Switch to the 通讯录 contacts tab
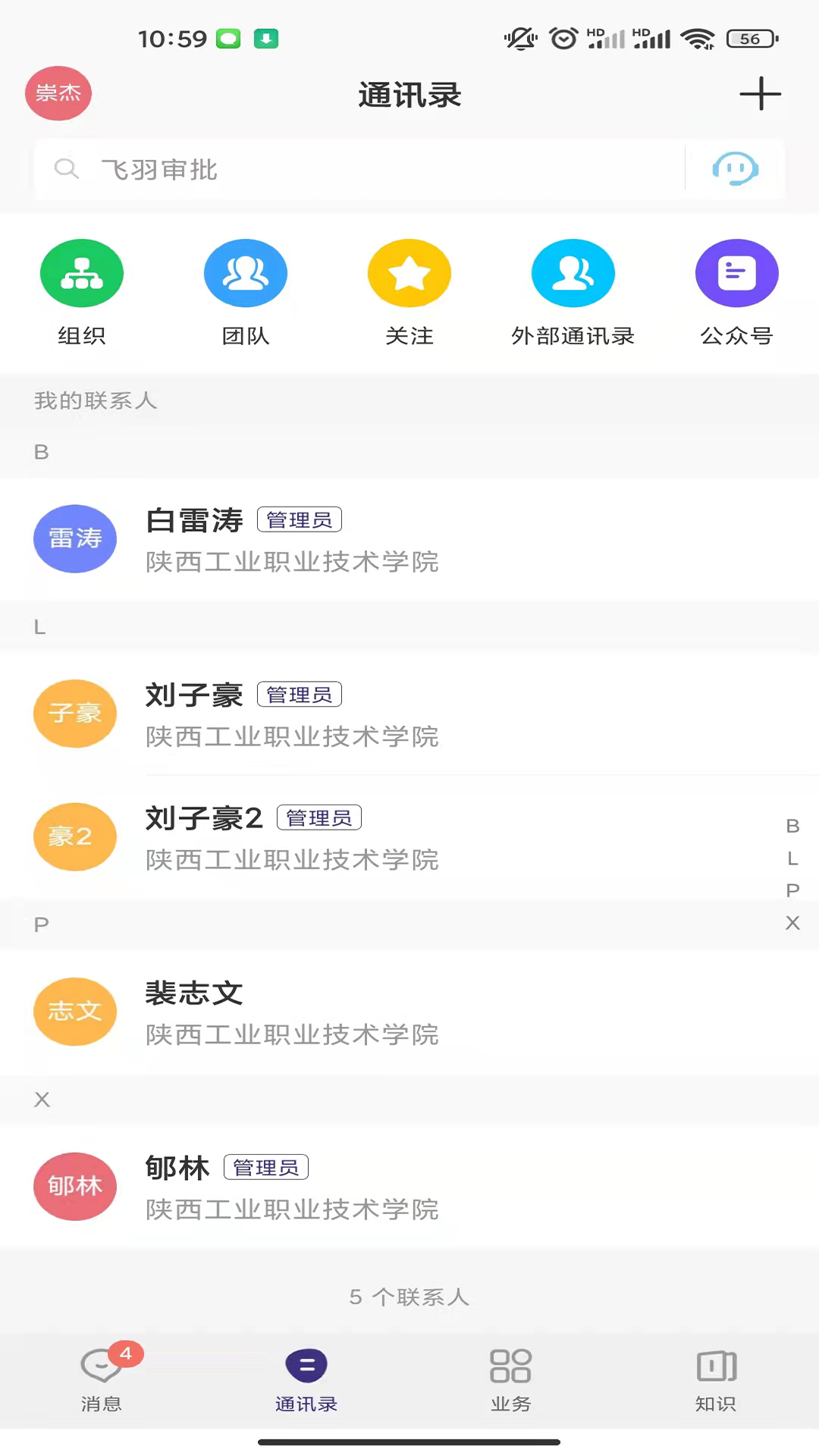Image resolution: width=819 pixels, height=1456 pixels. pos(306,1380)
